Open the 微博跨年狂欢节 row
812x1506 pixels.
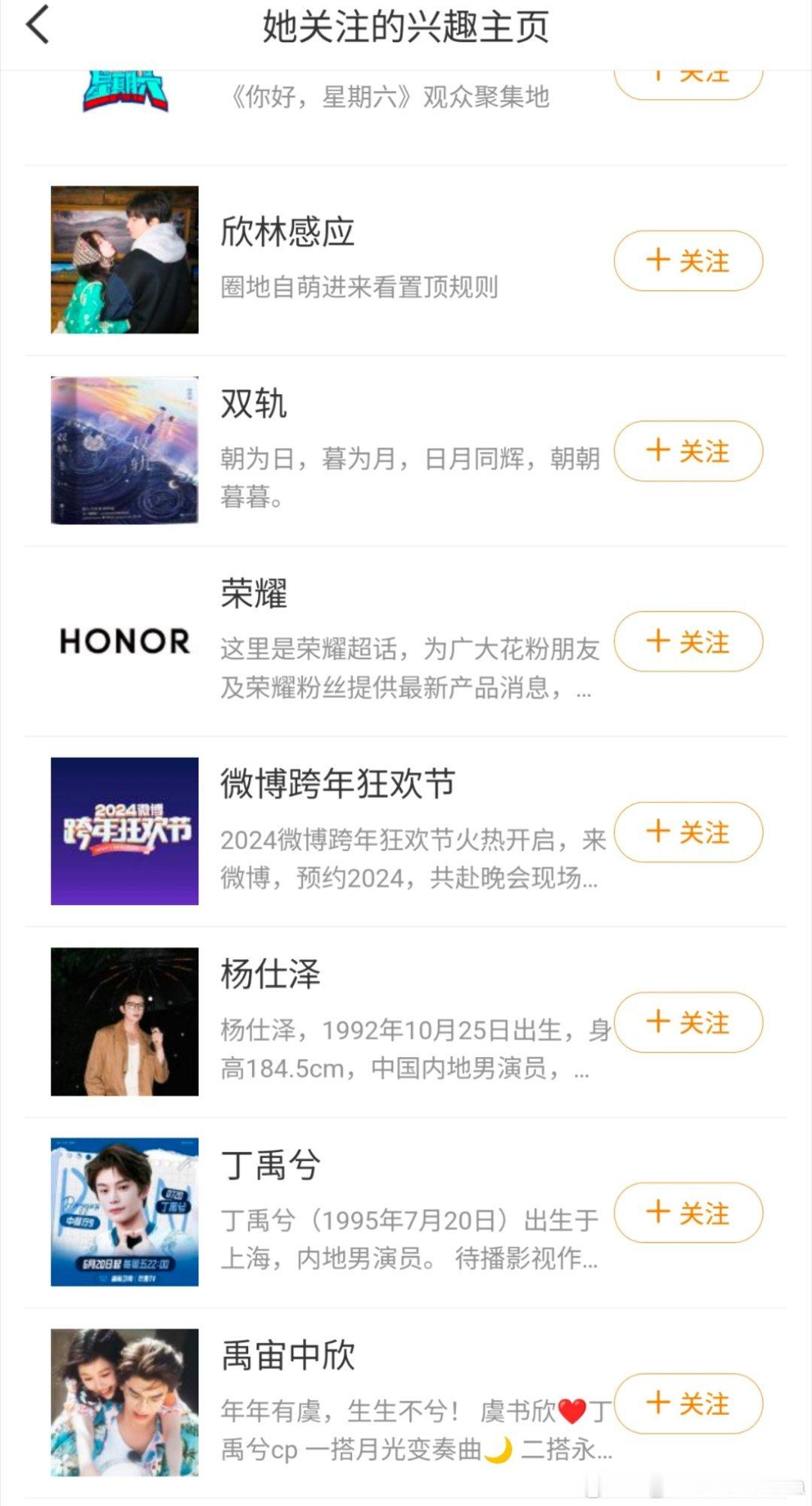tap(406, 832)
